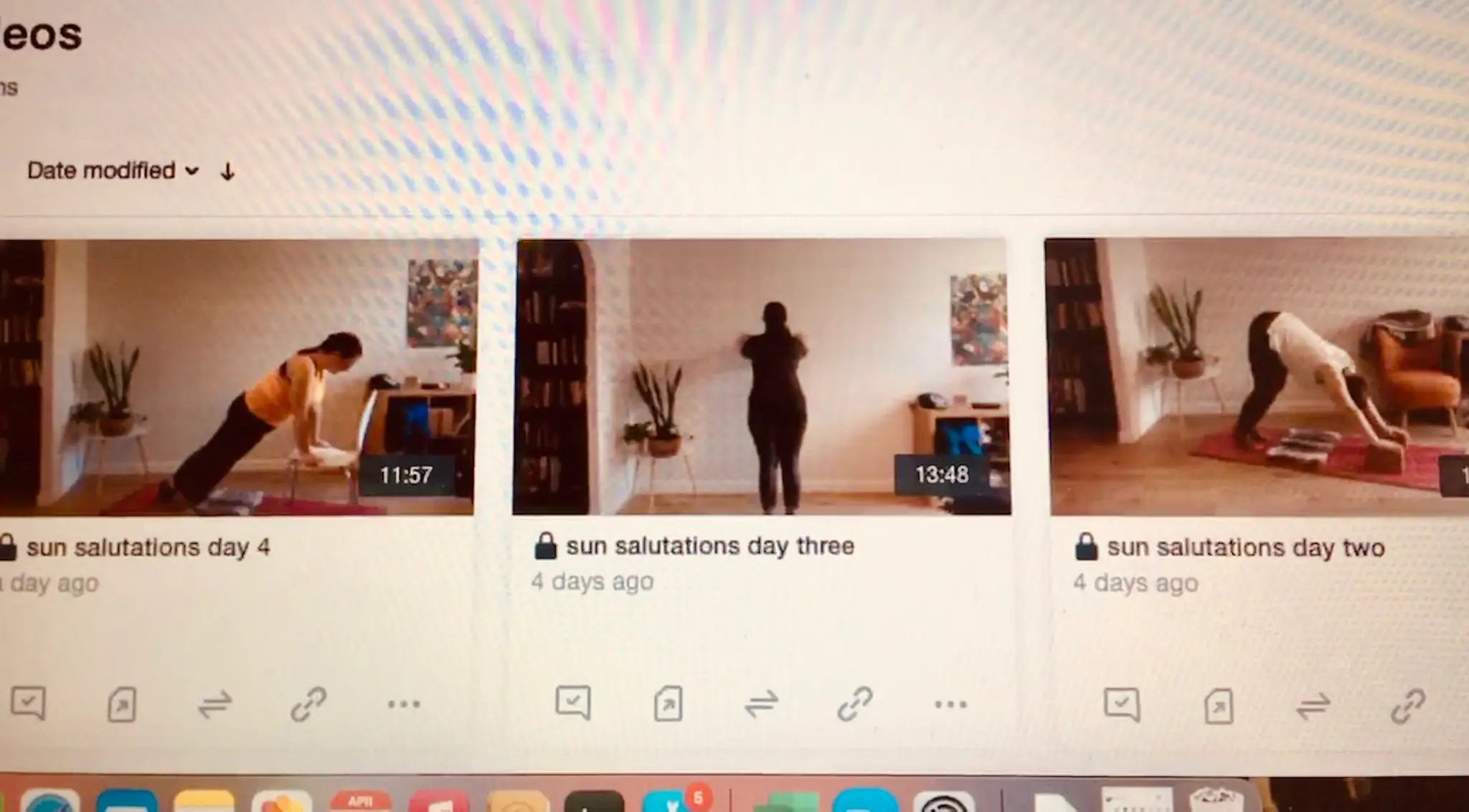Open more options for day three video
This screenshot has height=812, width=1469.
pyautogui.click(x=950, y=704)
